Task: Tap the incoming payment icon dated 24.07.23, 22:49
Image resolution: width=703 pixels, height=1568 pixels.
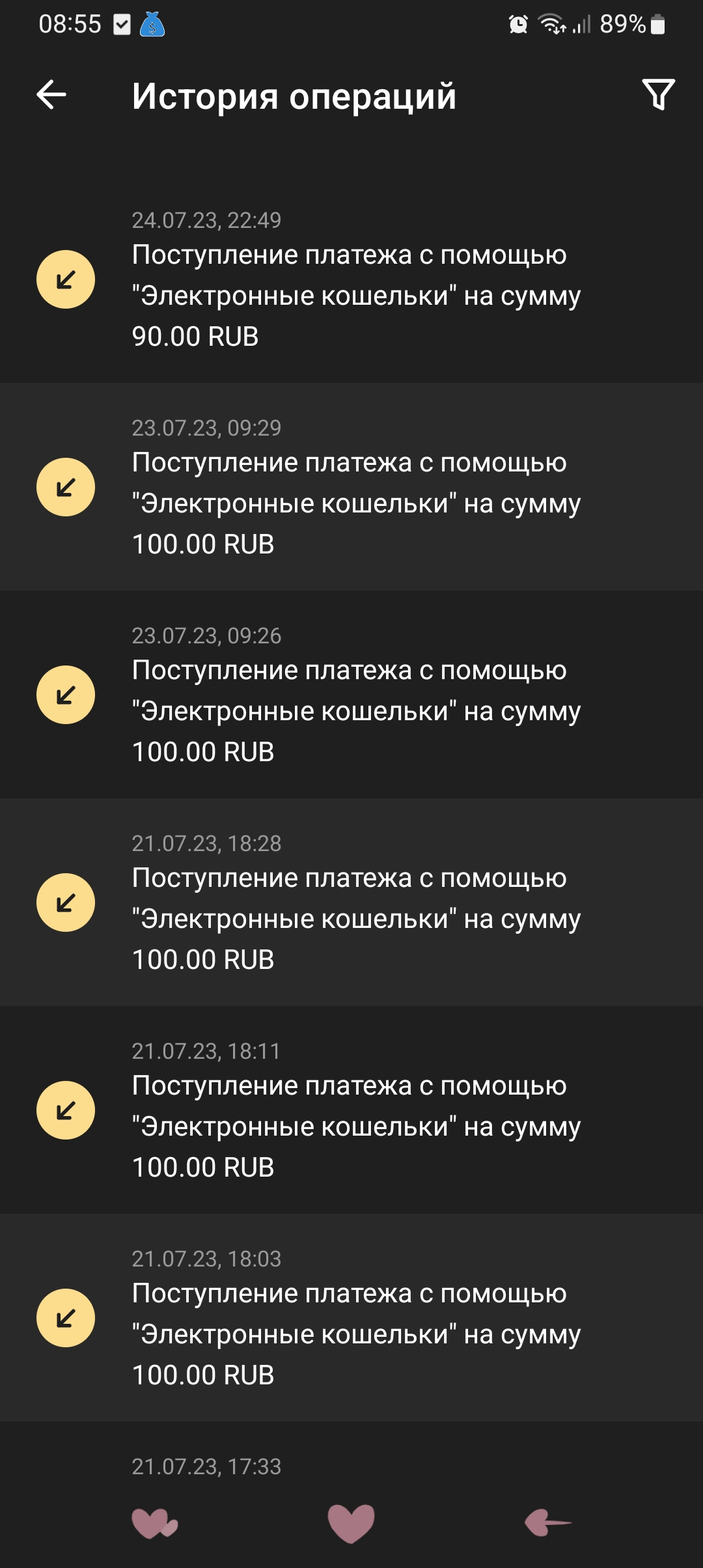Action: tap(66, 278)
